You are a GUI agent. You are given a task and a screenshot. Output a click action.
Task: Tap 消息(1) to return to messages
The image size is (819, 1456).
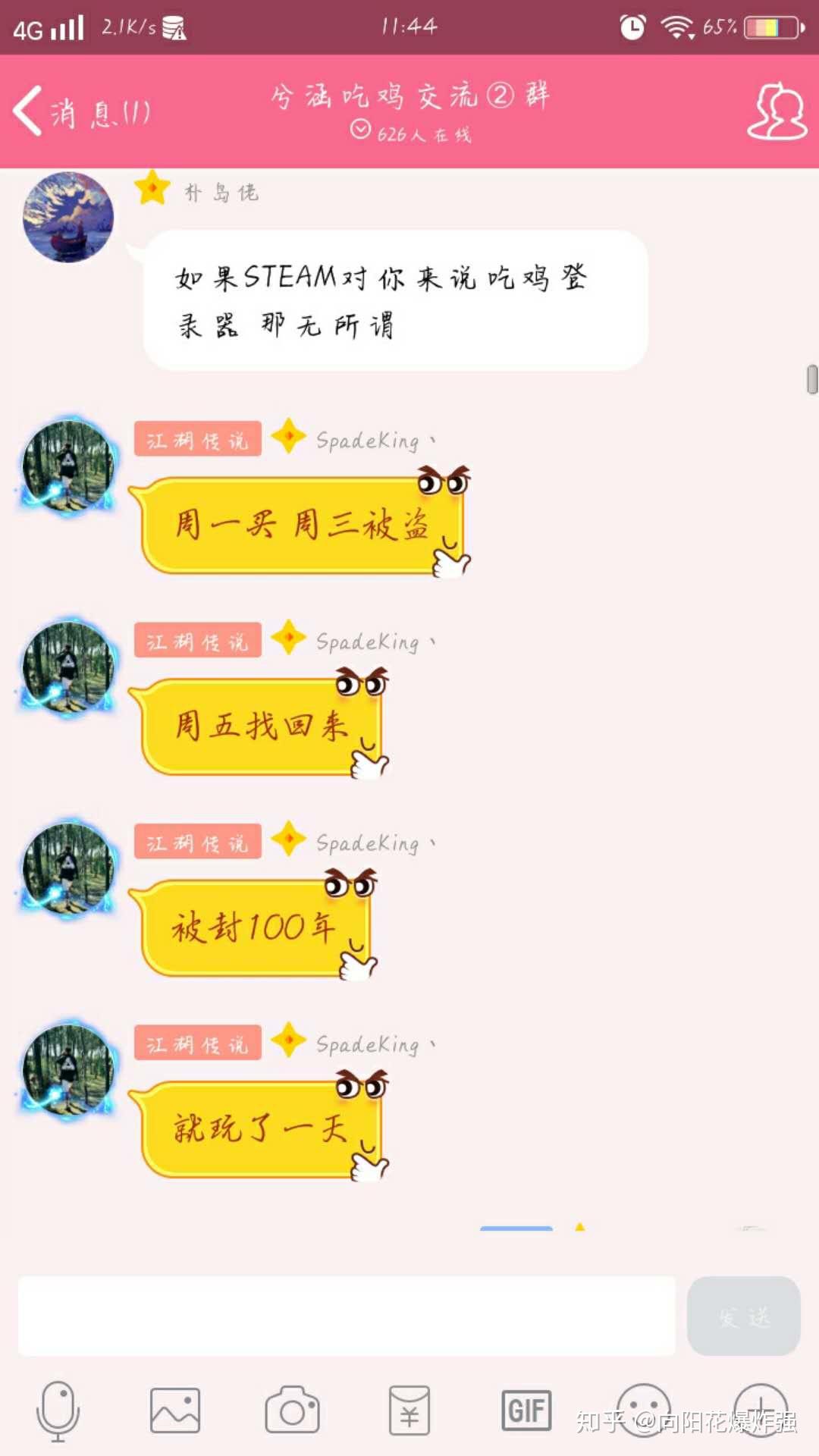[99, 111]
